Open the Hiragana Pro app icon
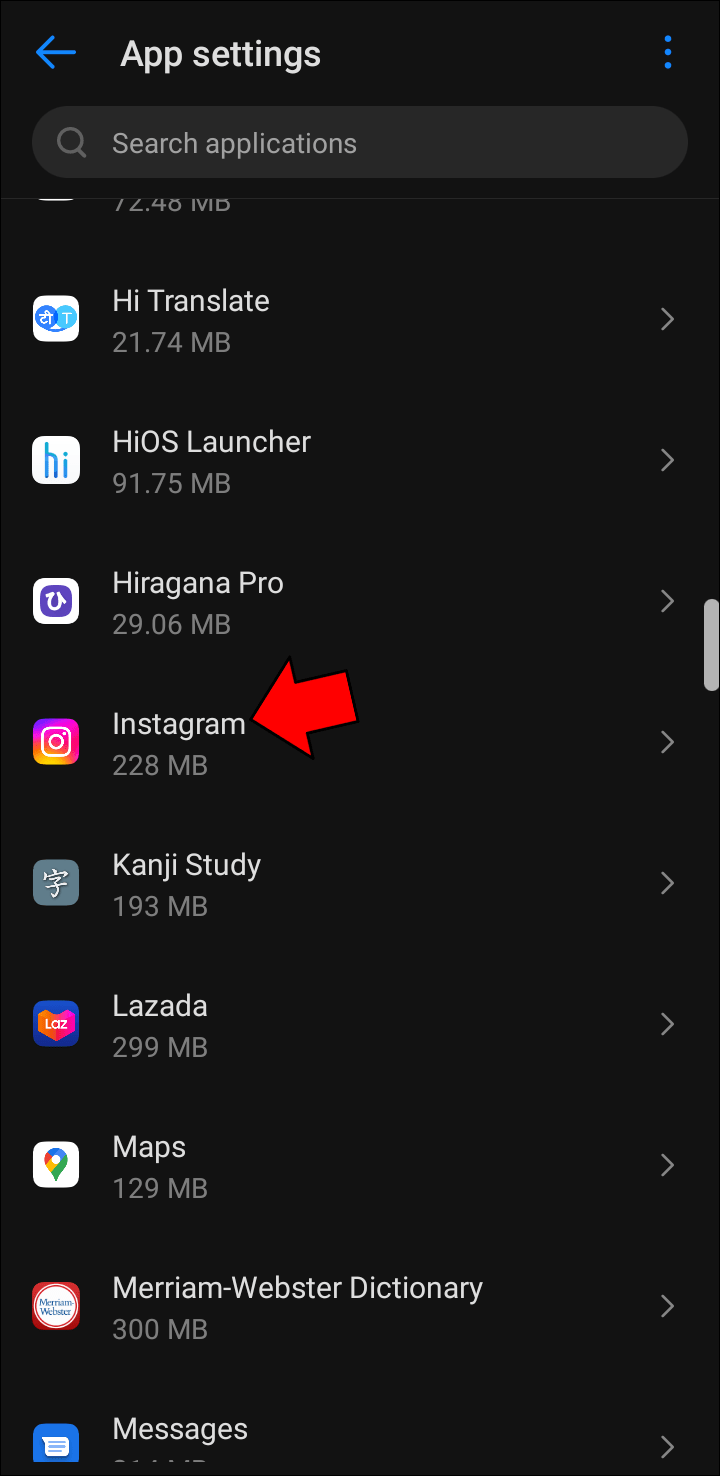720x1476 pixels. 56,600
